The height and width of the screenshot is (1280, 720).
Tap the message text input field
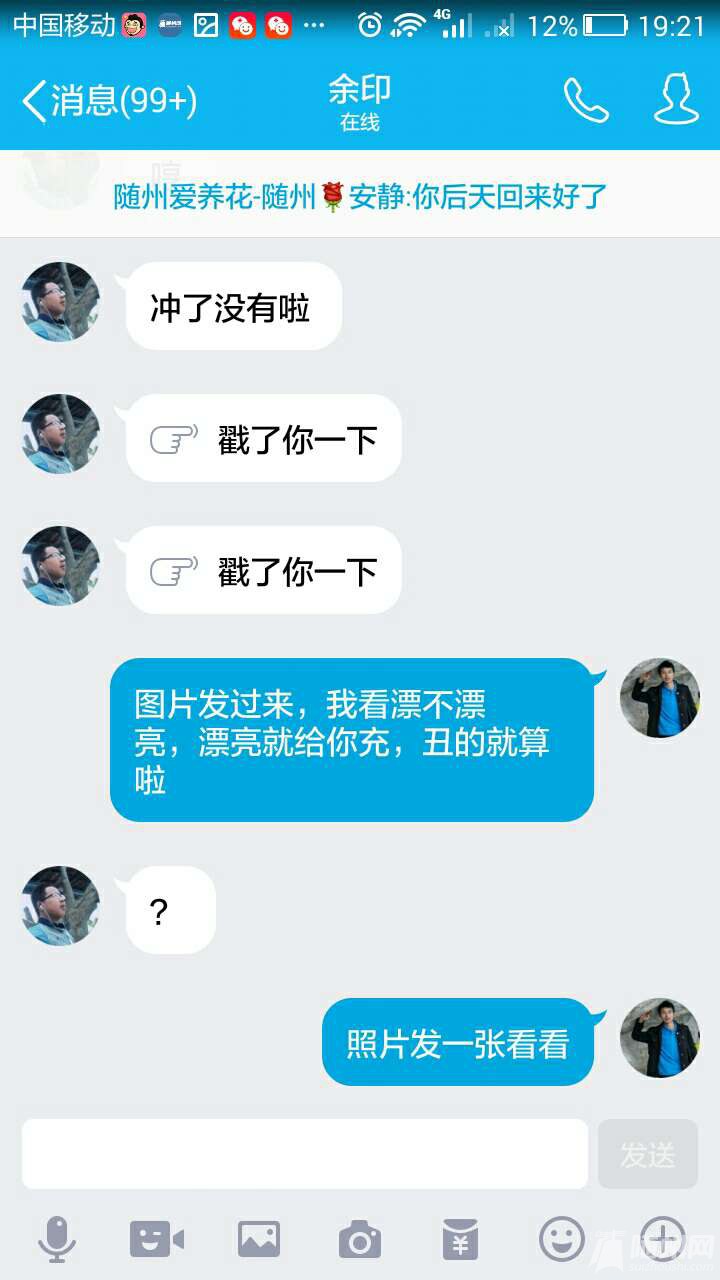[x=304, y=1154]
